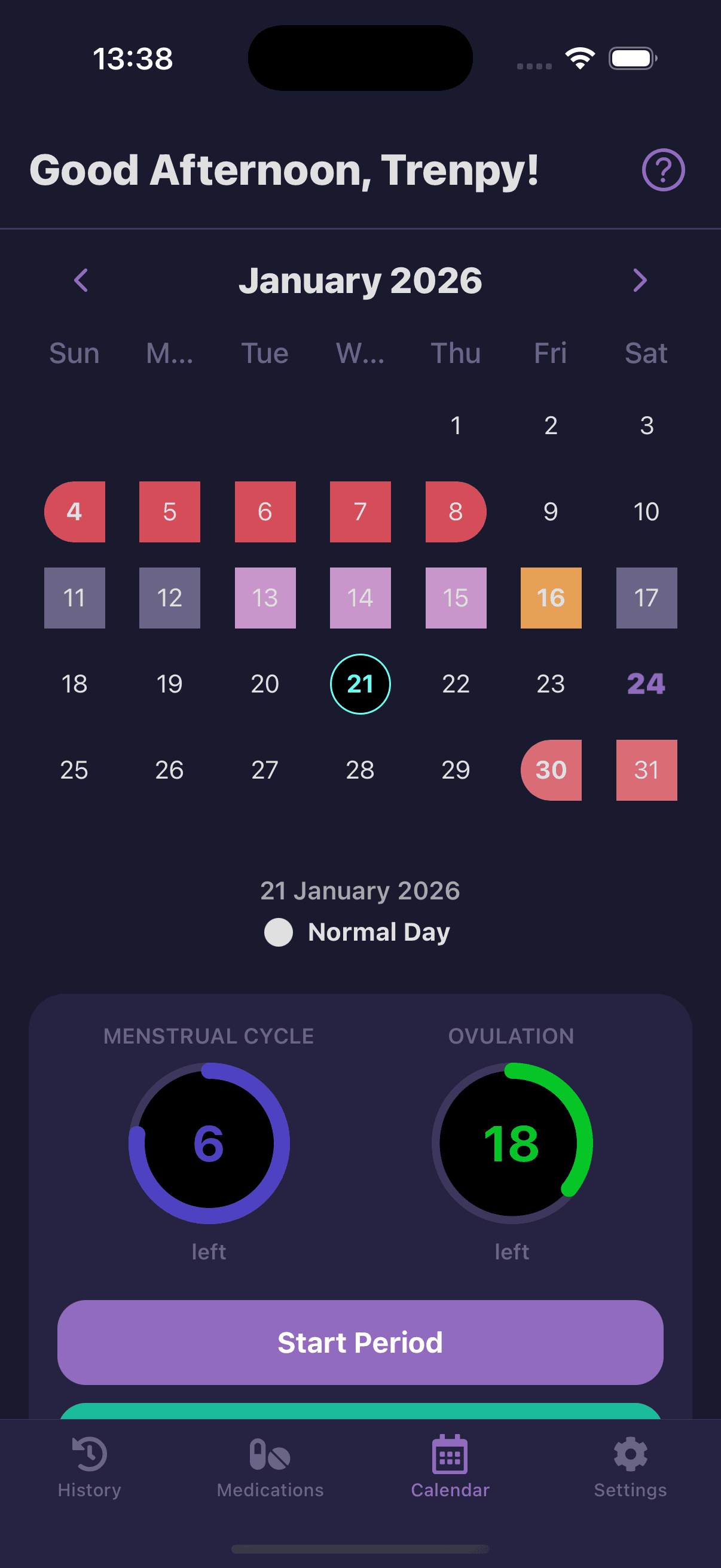Viewport: 721px width, 1568px height.
Task: Select today's date, January 21
Action: coord(360,684)
